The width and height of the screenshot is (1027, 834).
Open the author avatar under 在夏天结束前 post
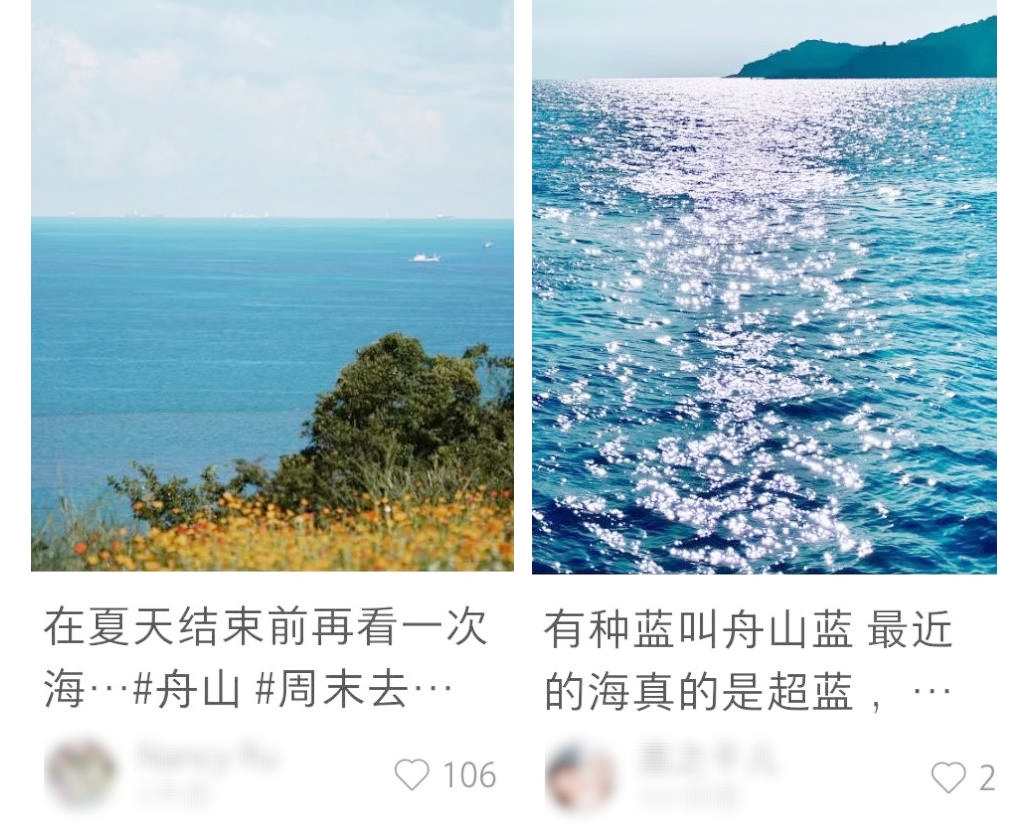pyautogui.click(x=81, y=774)
